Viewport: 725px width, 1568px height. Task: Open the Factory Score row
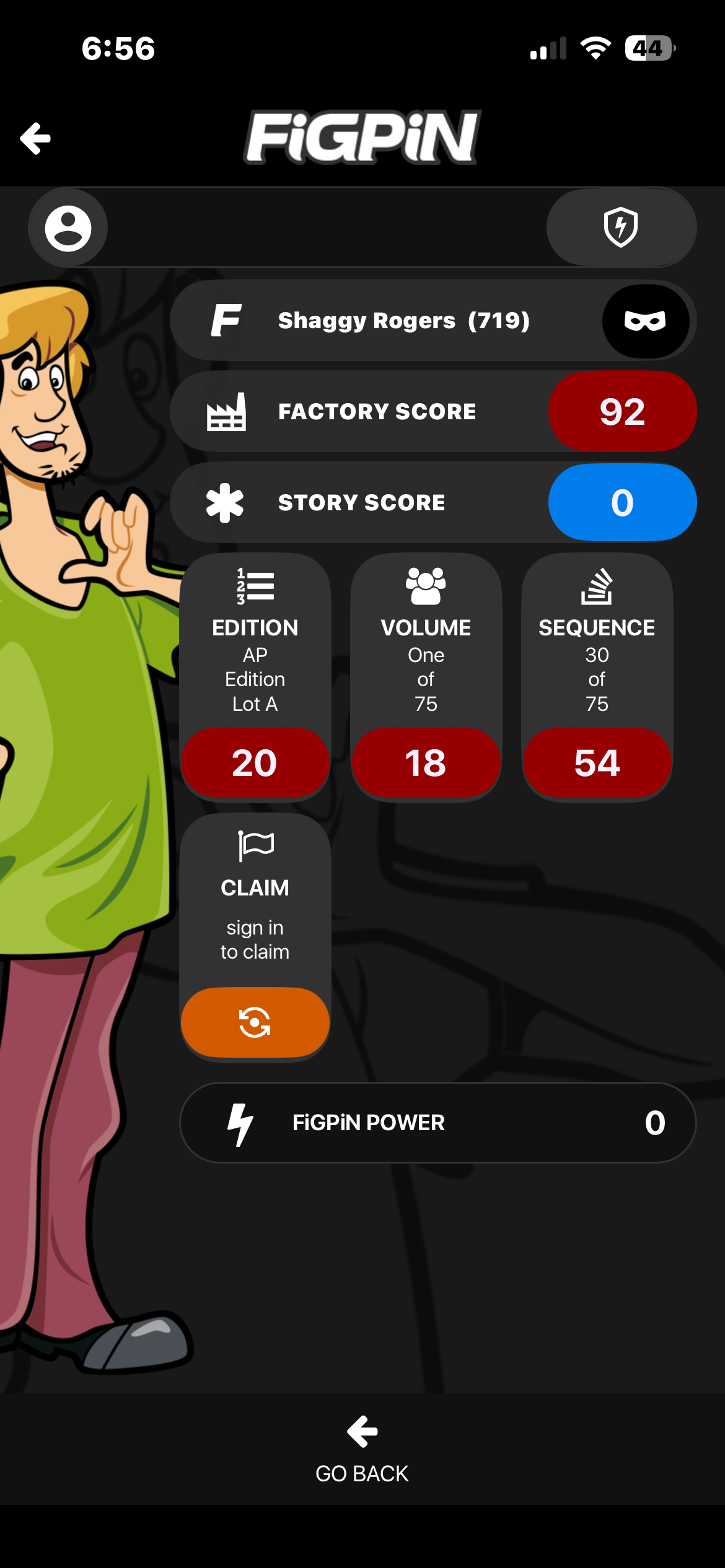point(433,411)
